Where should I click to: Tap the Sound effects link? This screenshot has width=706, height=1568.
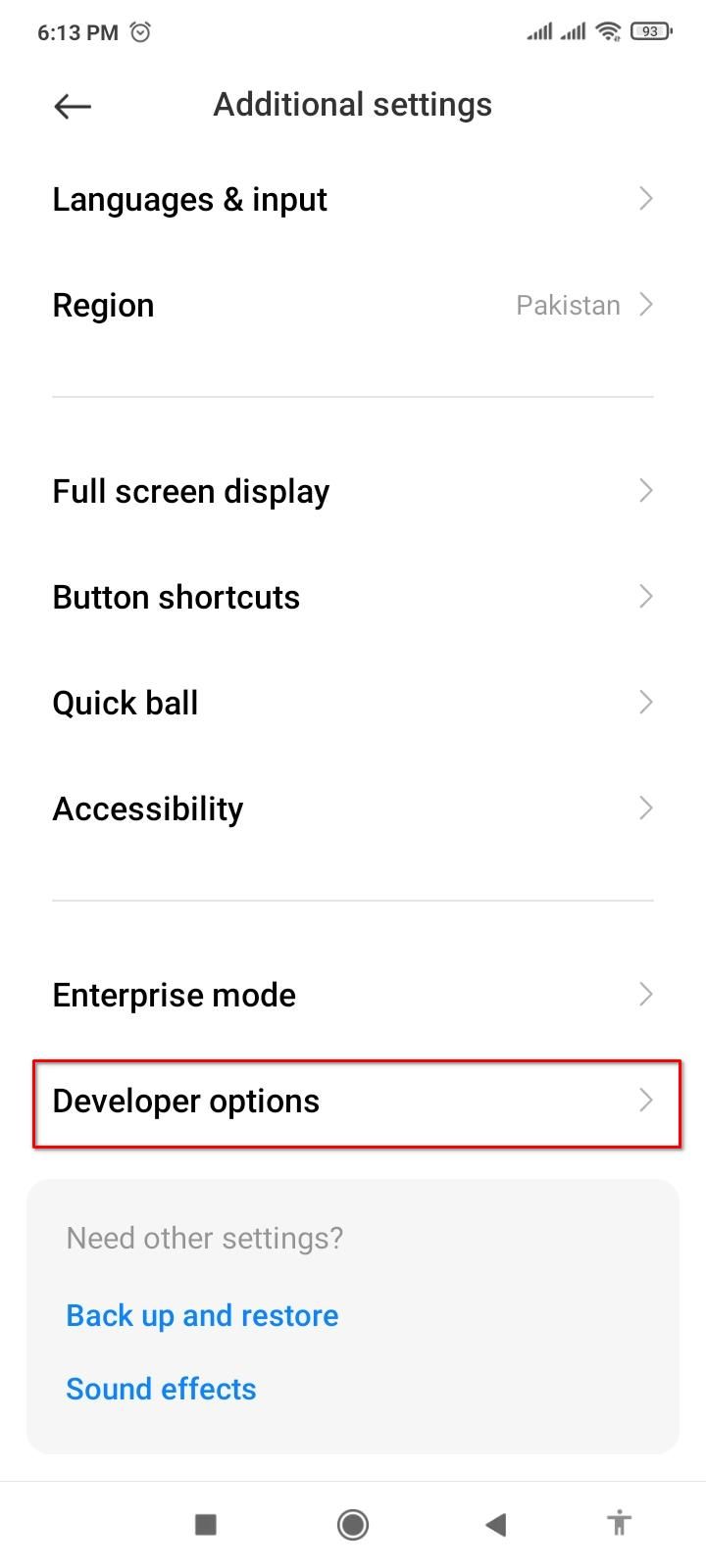(161, 1389)
